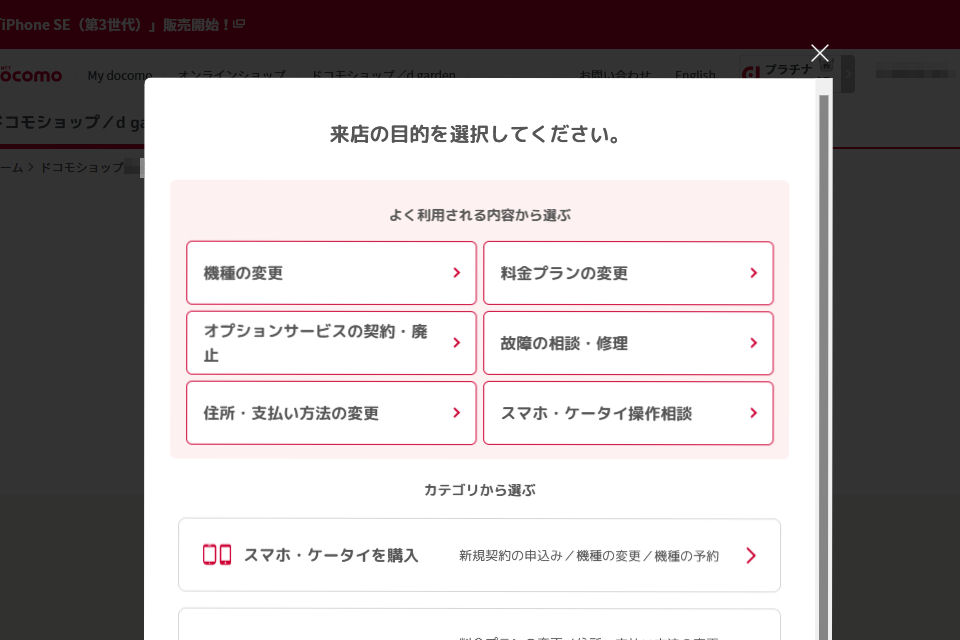Viewport: 960px width, 640px height.
Task: Open スマホ・ケータイを購入 category
Action: pyautogui.click(x=479, y=555)
